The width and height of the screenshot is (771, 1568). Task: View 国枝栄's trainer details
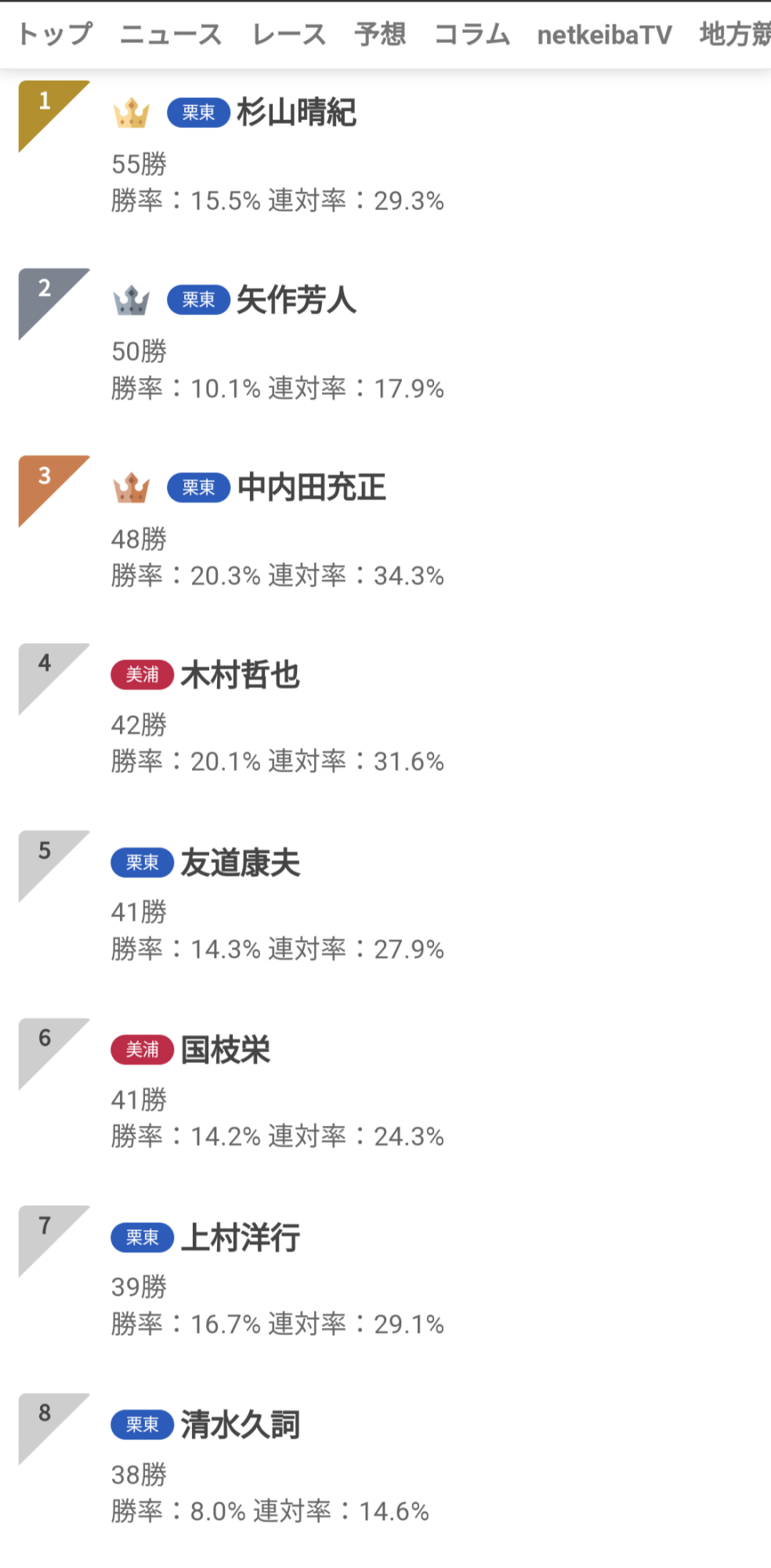[225, 1051]
